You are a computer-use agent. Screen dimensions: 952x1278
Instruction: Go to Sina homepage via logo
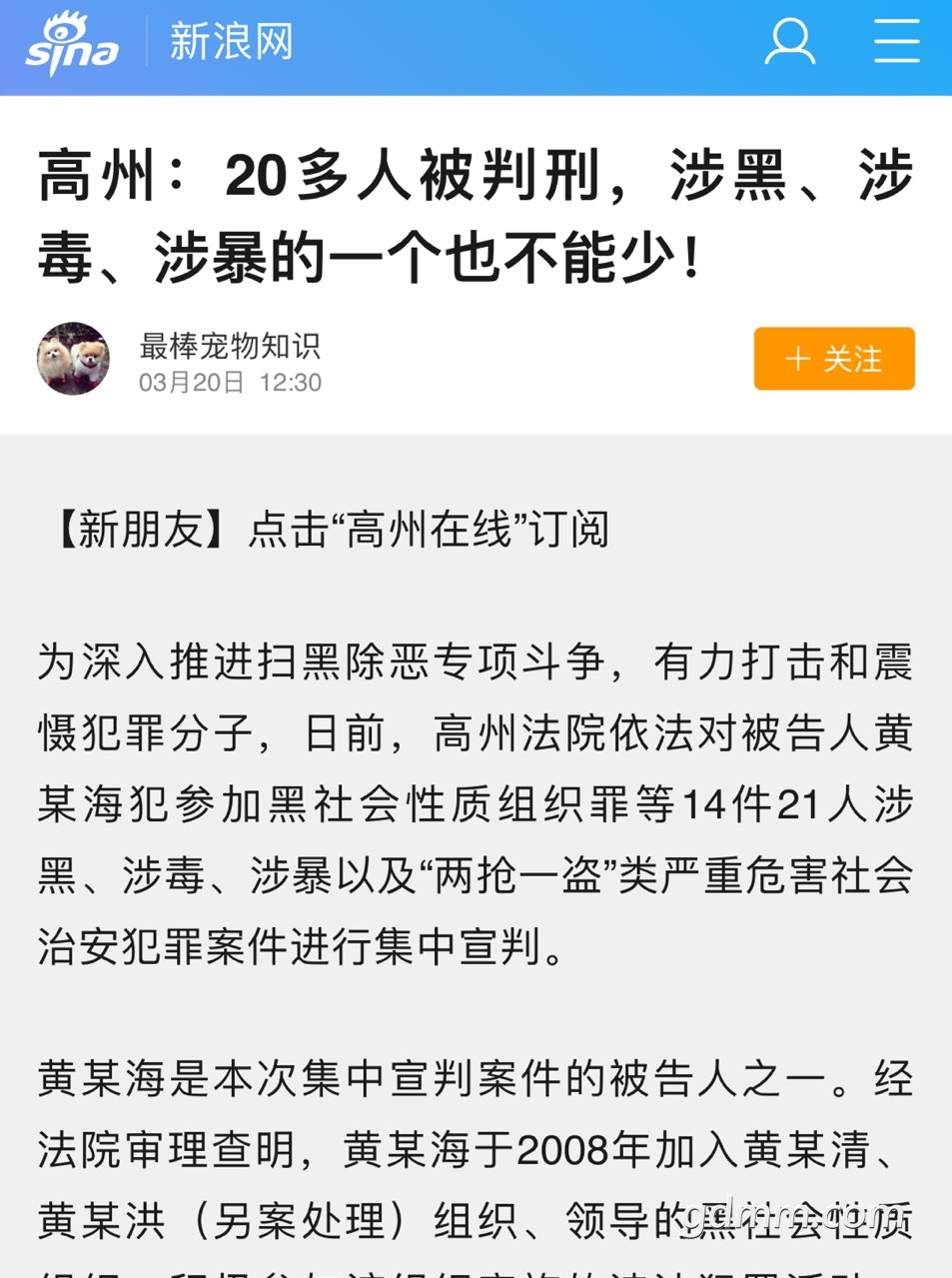tap(72, 44)
